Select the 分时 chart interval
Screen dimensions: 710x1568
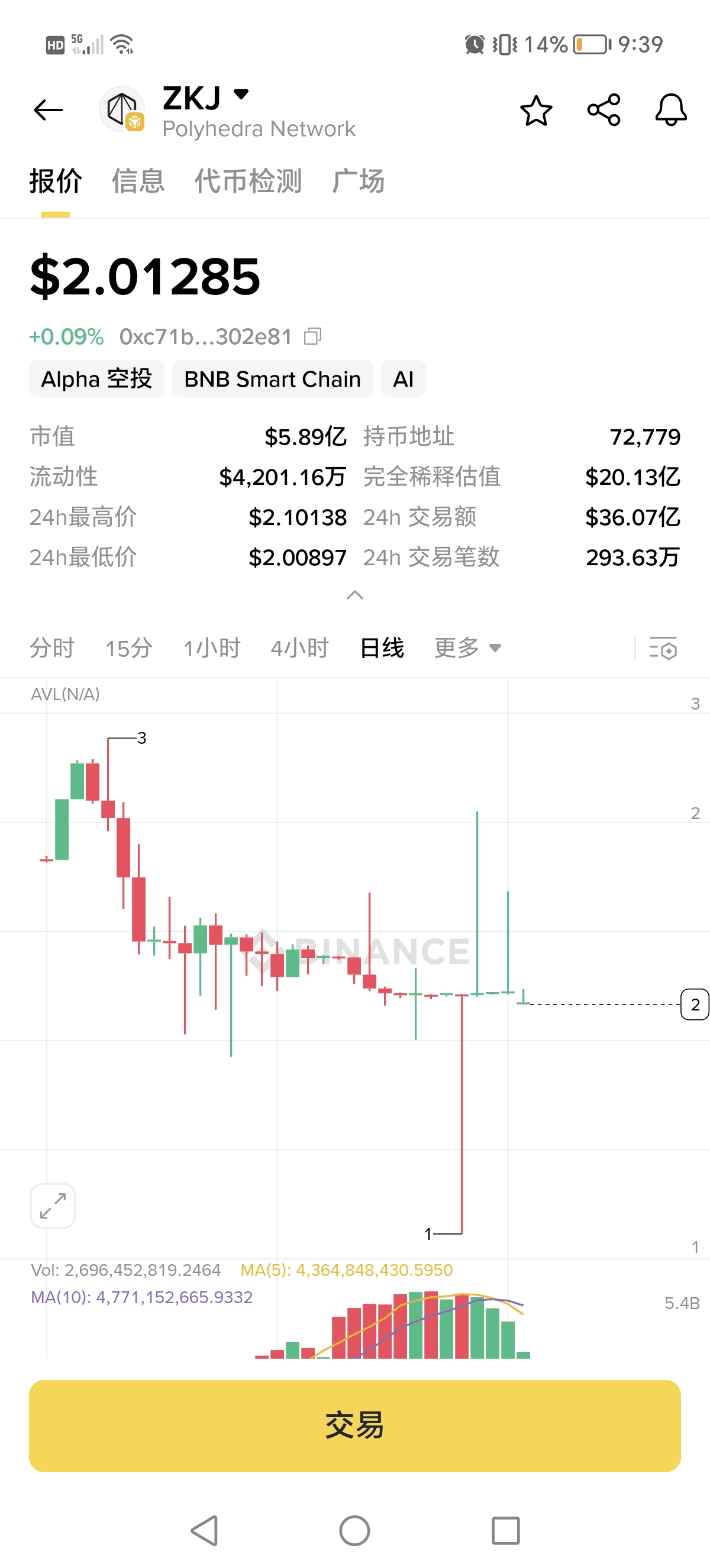51,648
